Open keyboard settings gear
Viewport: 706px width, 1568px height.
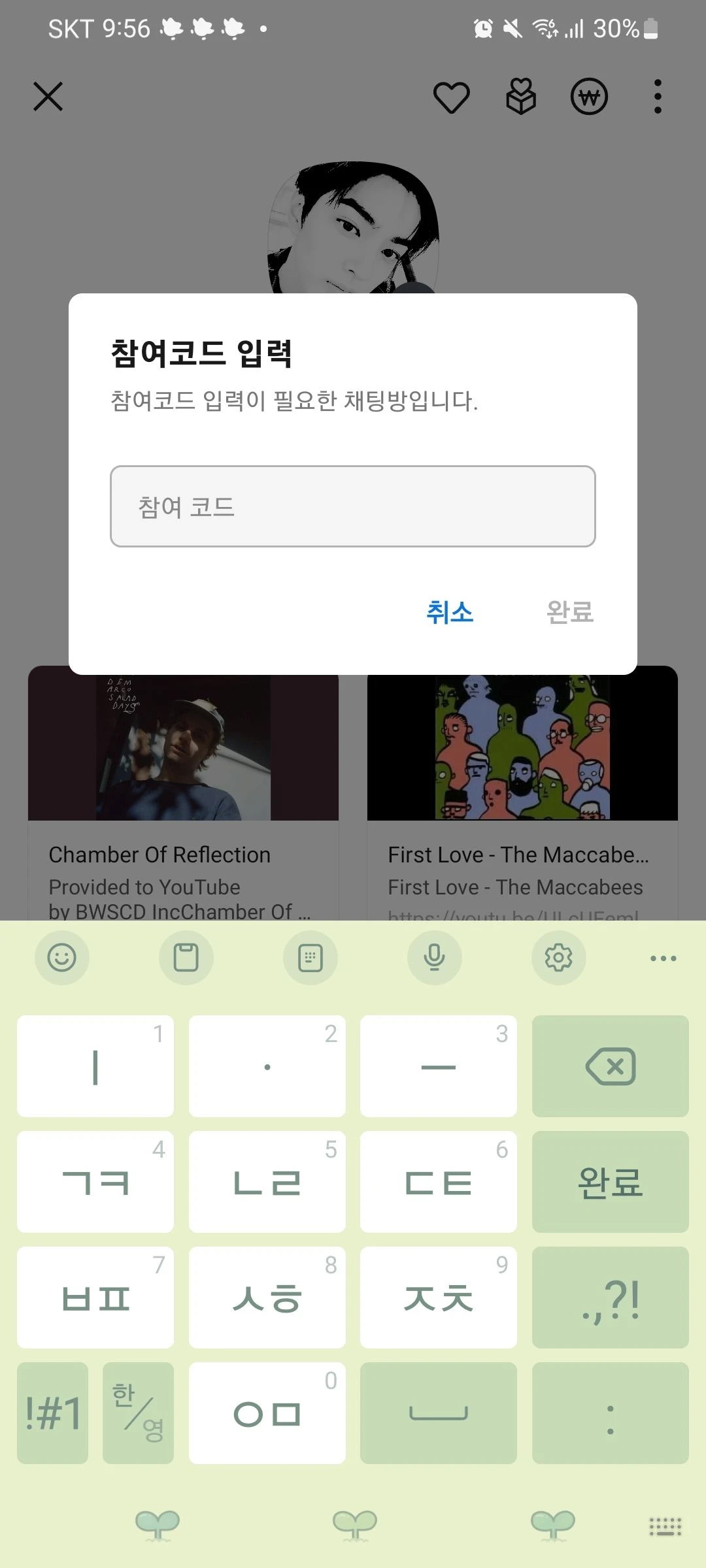(x=558, y=958)
